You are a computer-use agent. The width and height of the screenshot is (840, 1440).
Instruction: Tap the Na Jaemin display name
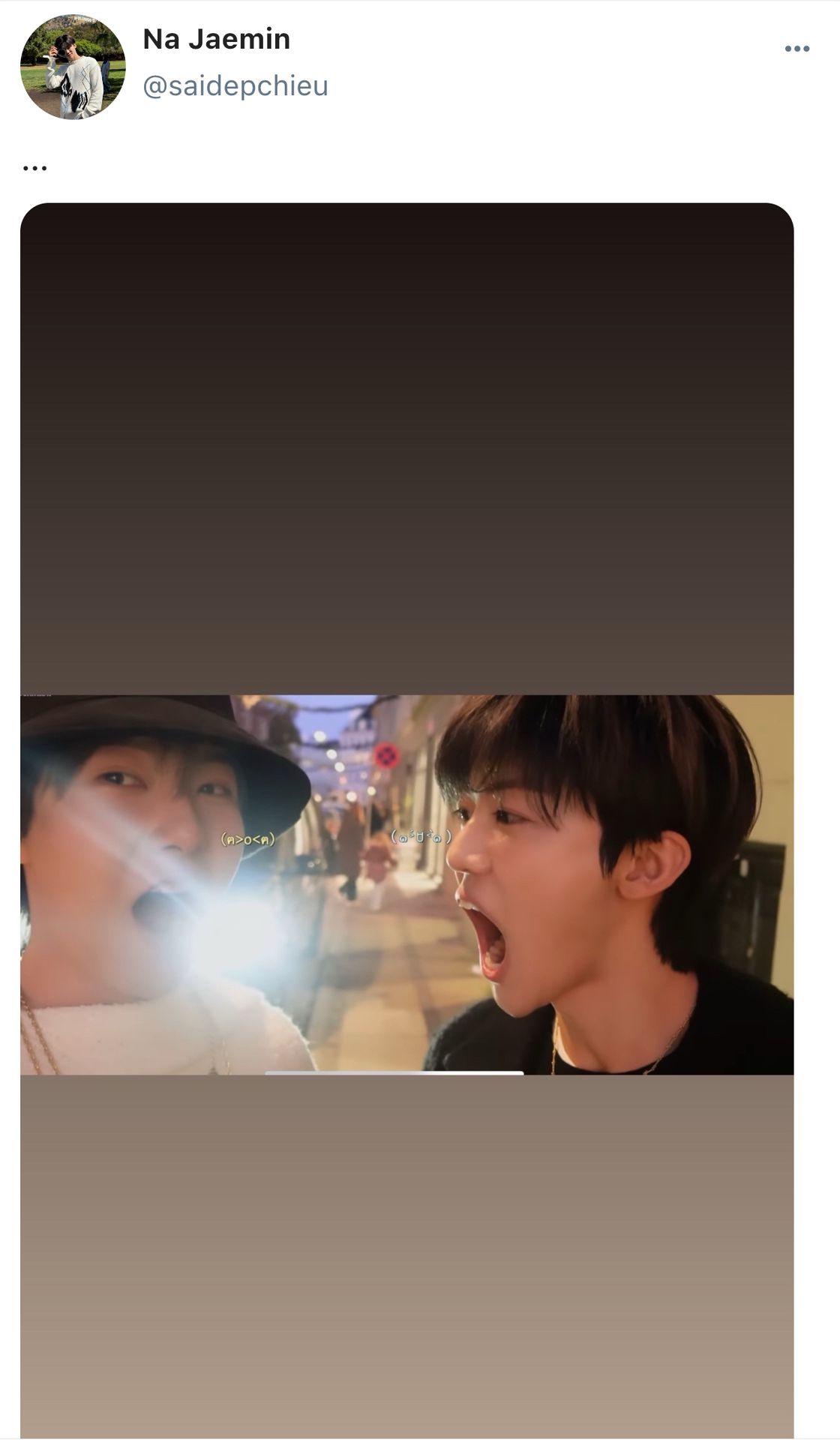coord(216,39)
